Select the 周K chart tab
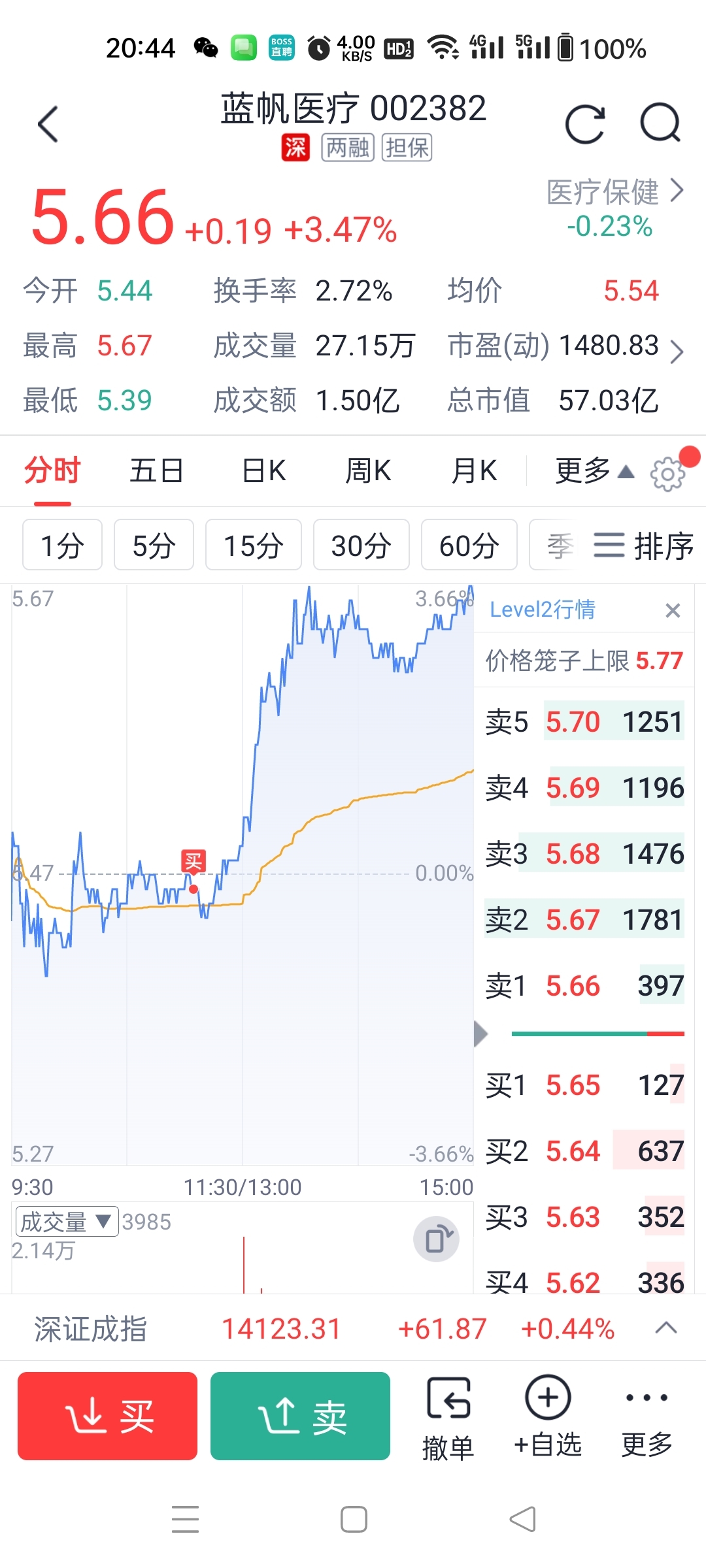This screenshot has width=706, height=1568. pyautogui.click(x=368, y=470)
